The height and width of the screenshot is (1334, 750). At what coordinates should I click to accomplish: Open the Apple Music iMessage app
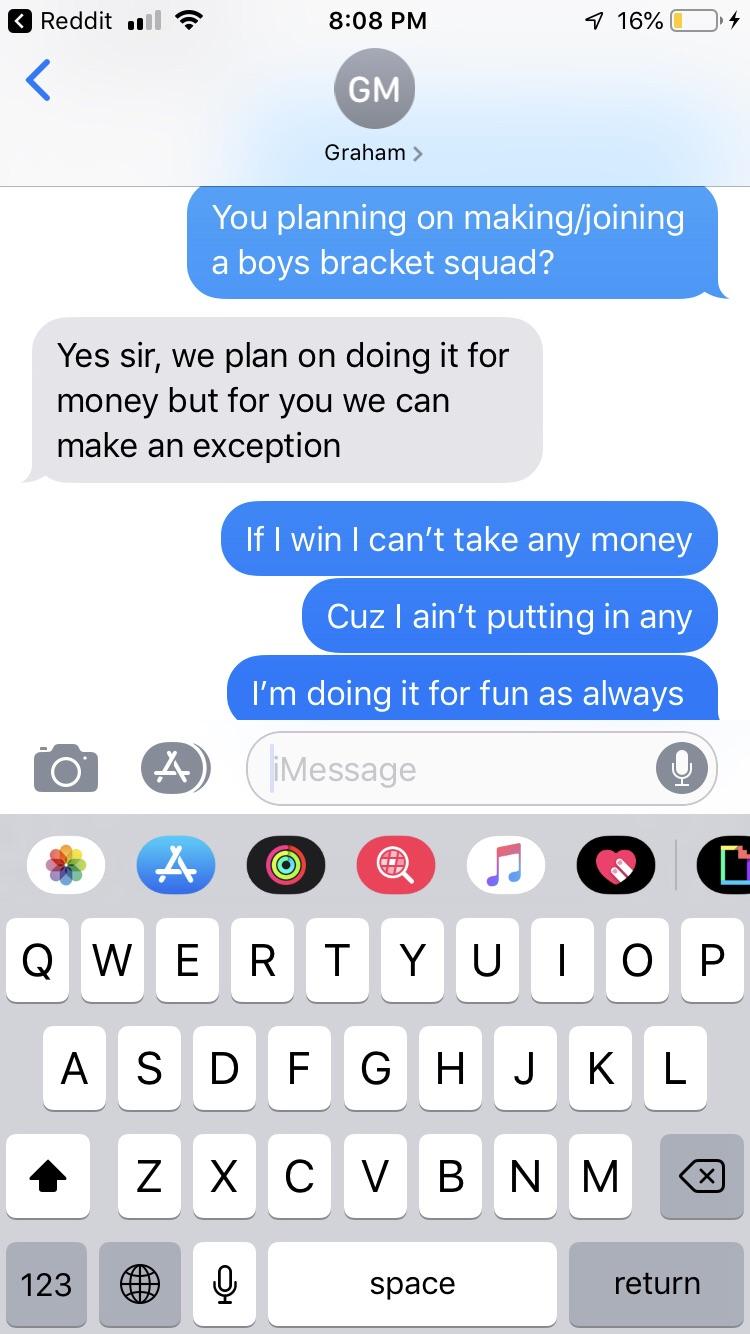[505, 864]
